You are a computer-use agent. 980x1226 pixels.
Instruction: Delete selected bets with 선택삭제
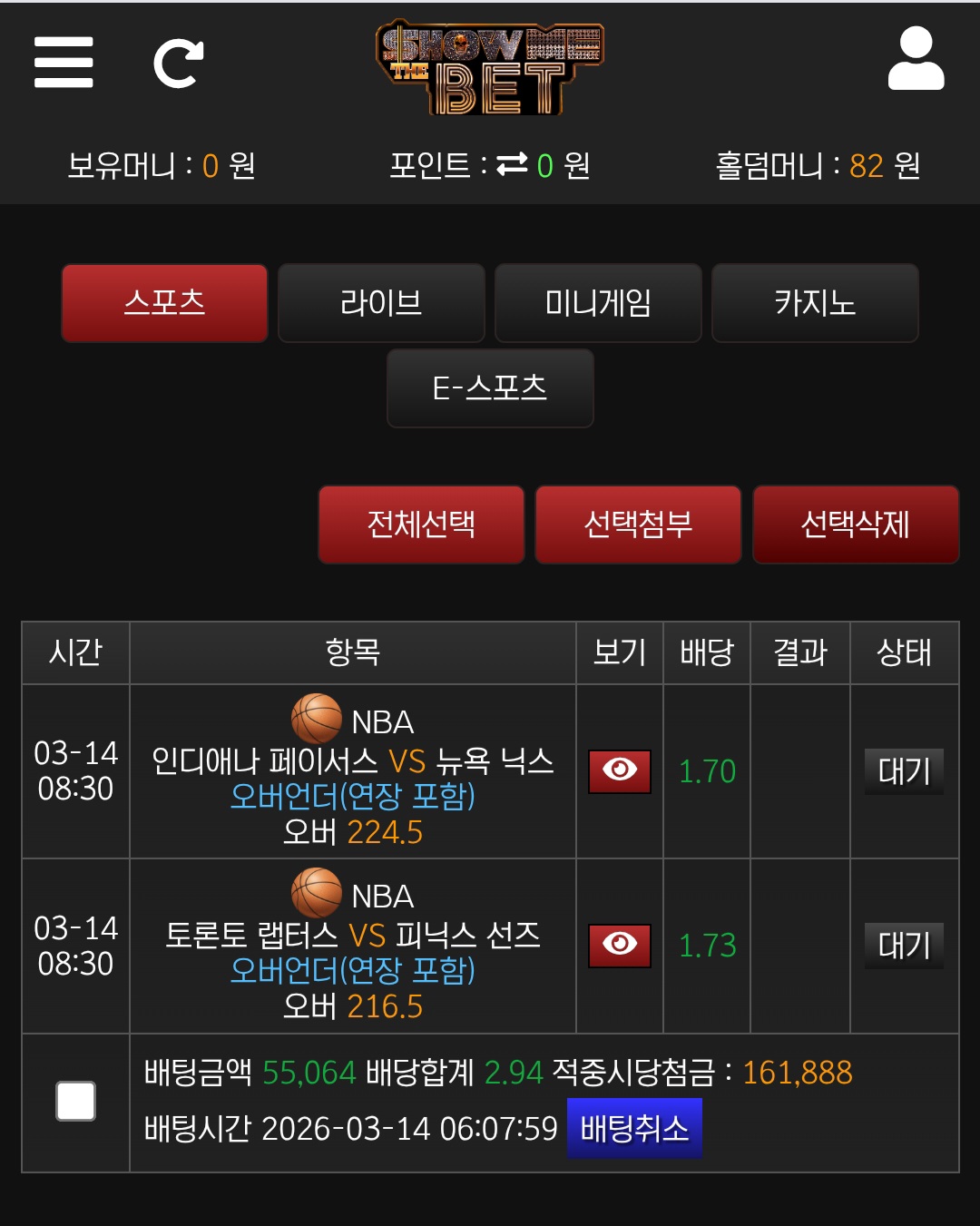tap(855, 525)
